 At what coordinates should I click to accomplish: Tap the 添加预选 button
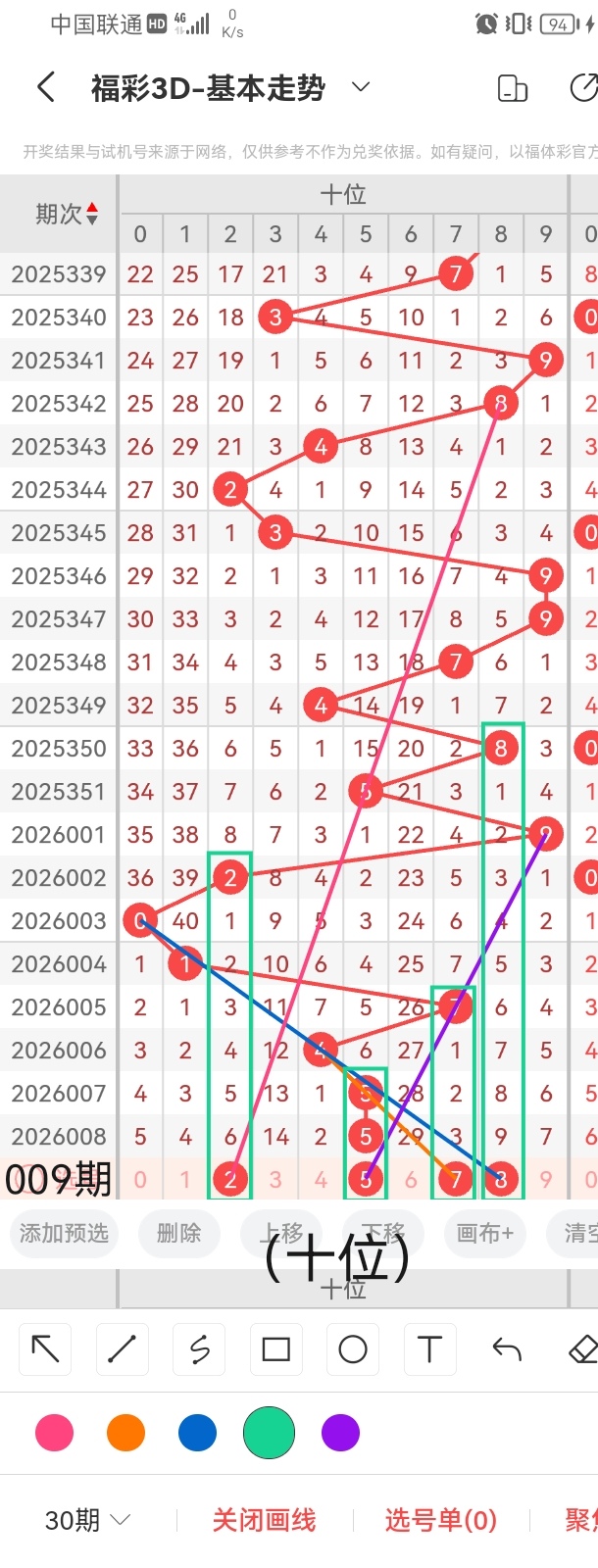(x=64, y=1233)
